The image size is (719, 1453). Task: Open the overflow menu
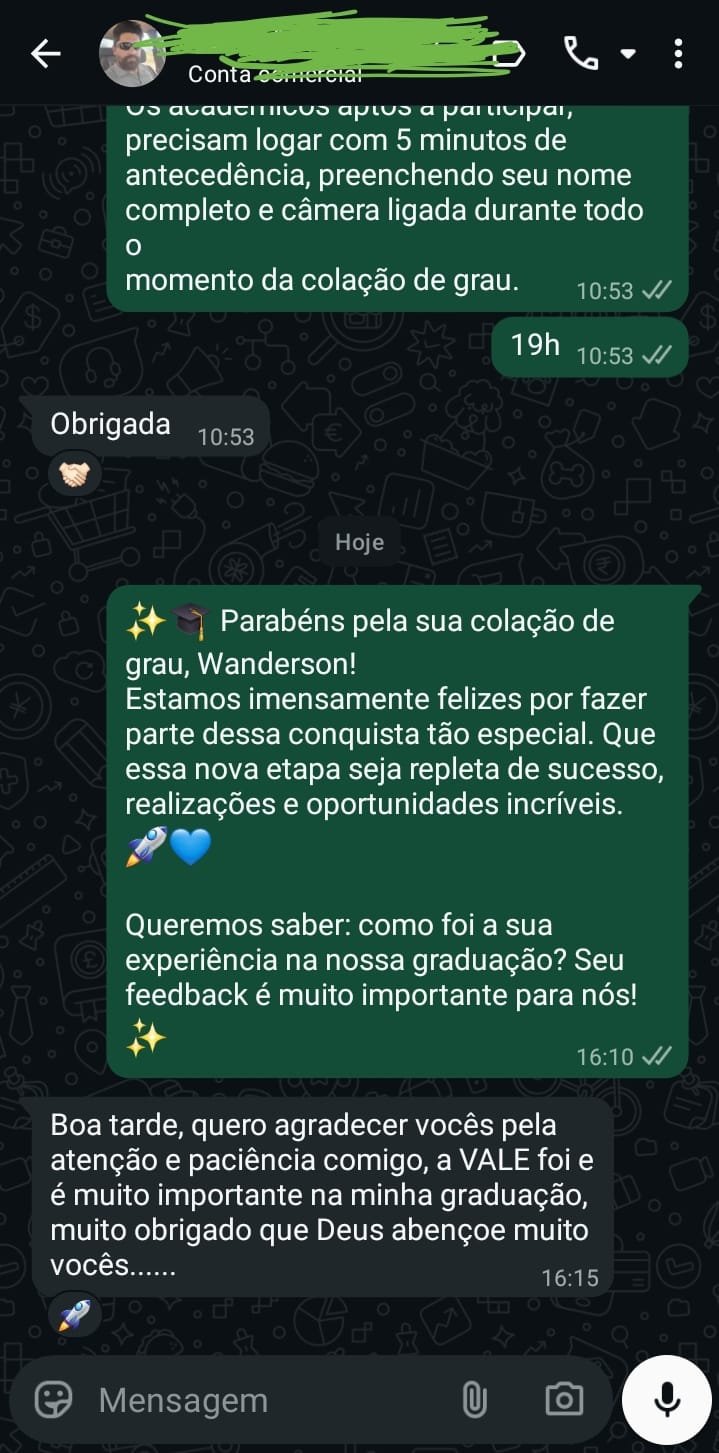(x=678, y=53)
